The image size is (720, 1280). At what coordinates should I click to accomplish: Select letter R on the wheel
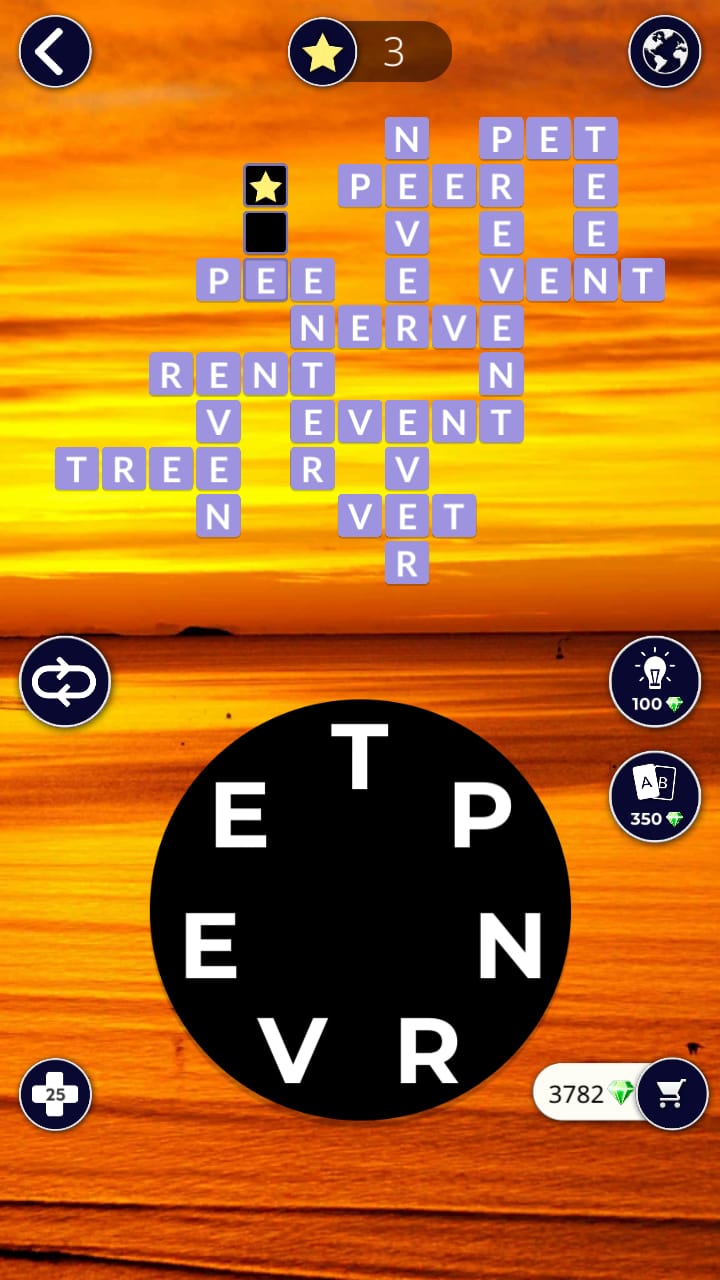pos(428,1050)
